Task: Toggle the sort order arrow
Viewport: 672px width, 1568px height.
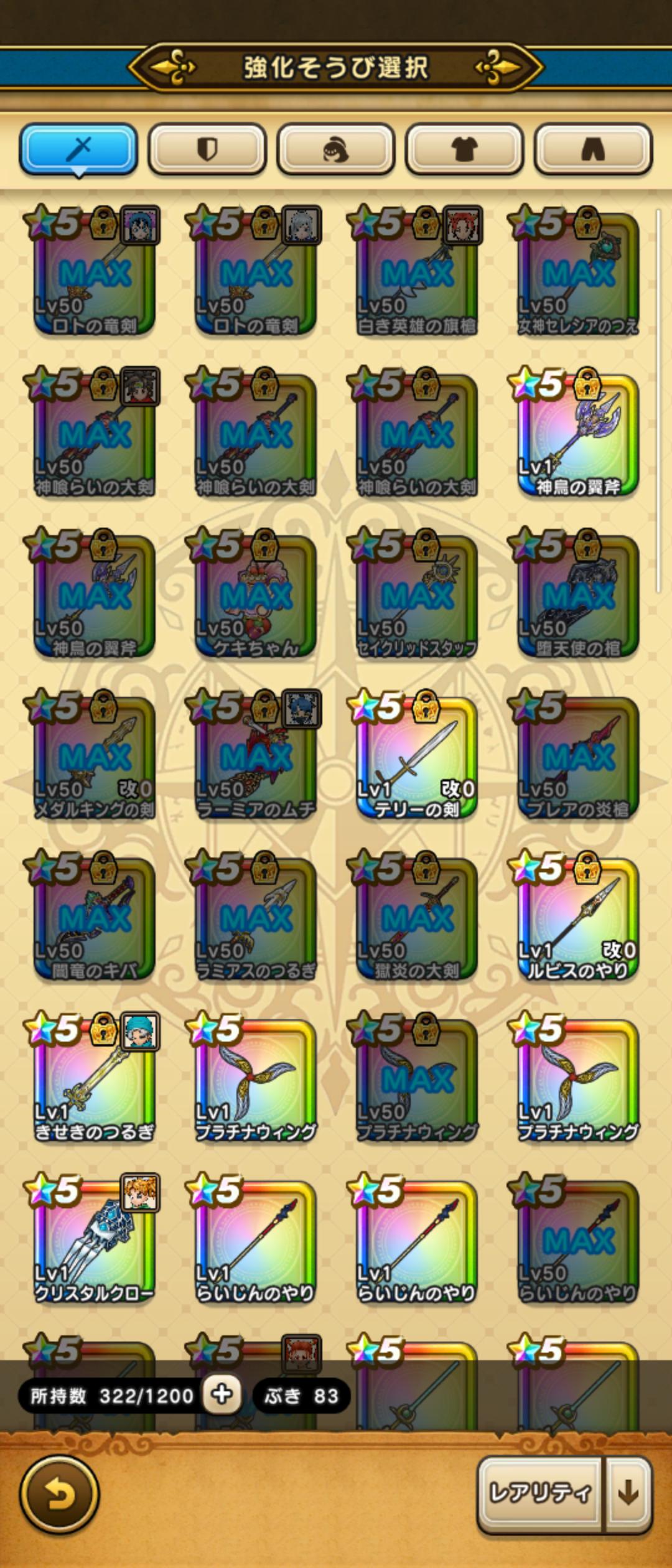Action: click(x=628, y=1493)
